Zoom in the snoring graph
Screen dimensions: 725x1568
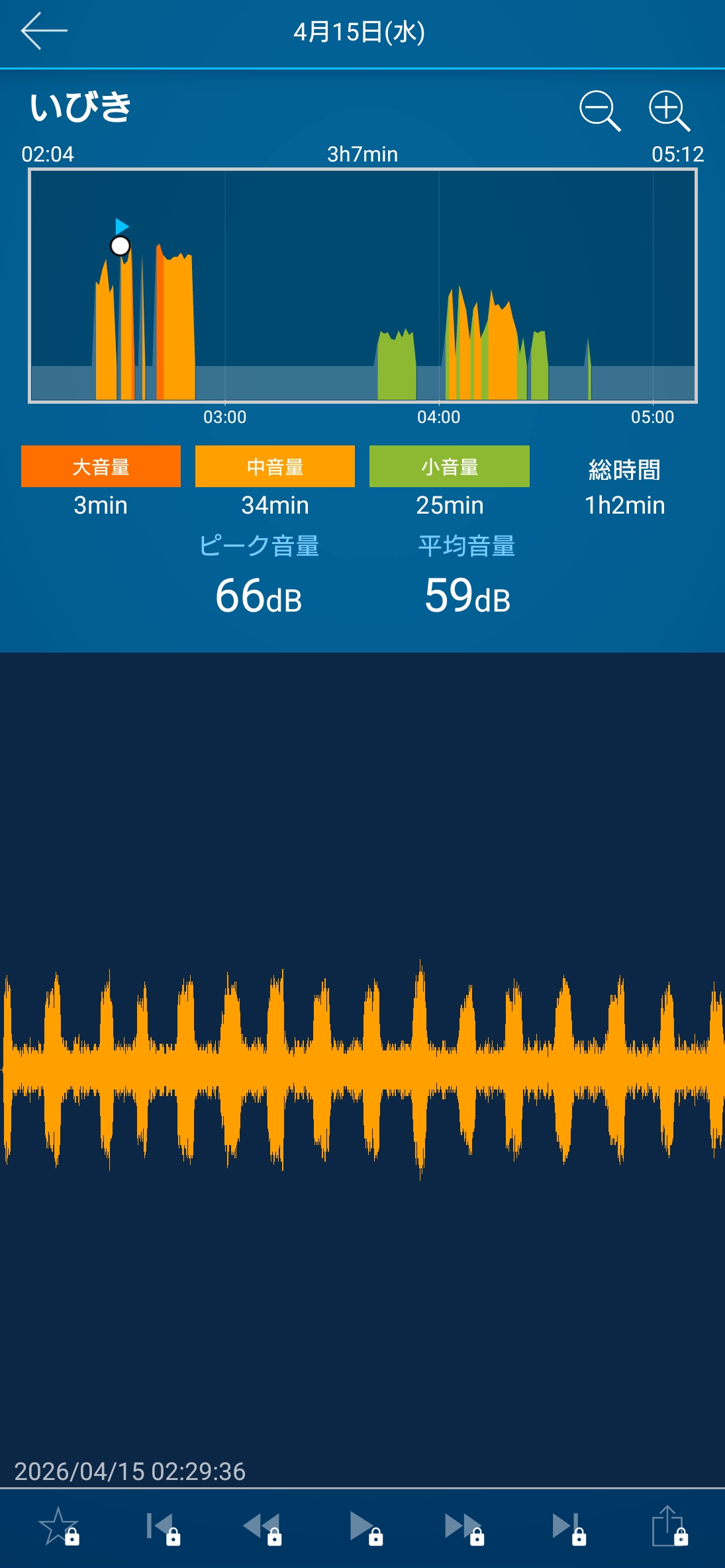(669, 111)
